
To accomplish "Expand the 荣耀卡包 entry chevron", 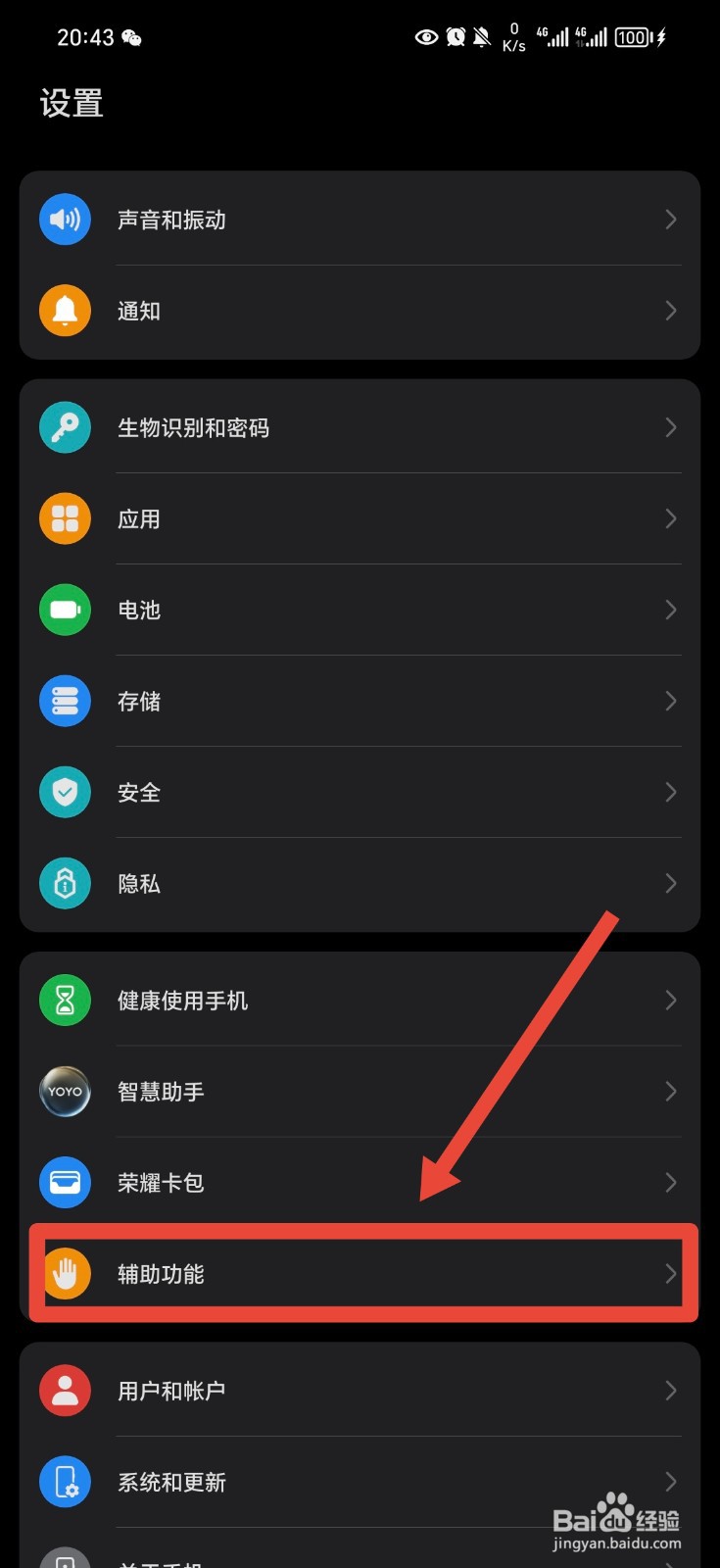I will pyautogui.click(x=670, y=1182).
